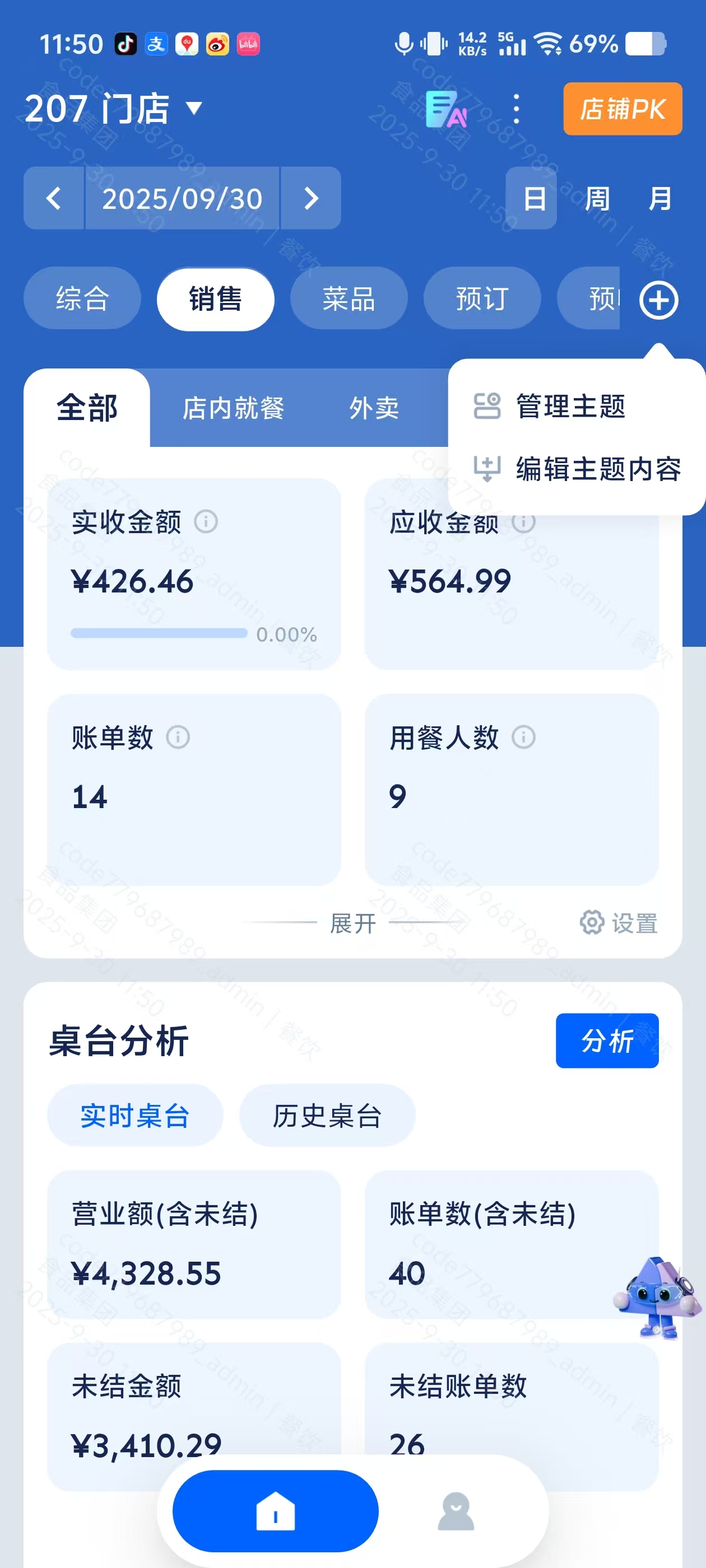Select the 综合 theme chip
706x1568 pixels.
82,299
